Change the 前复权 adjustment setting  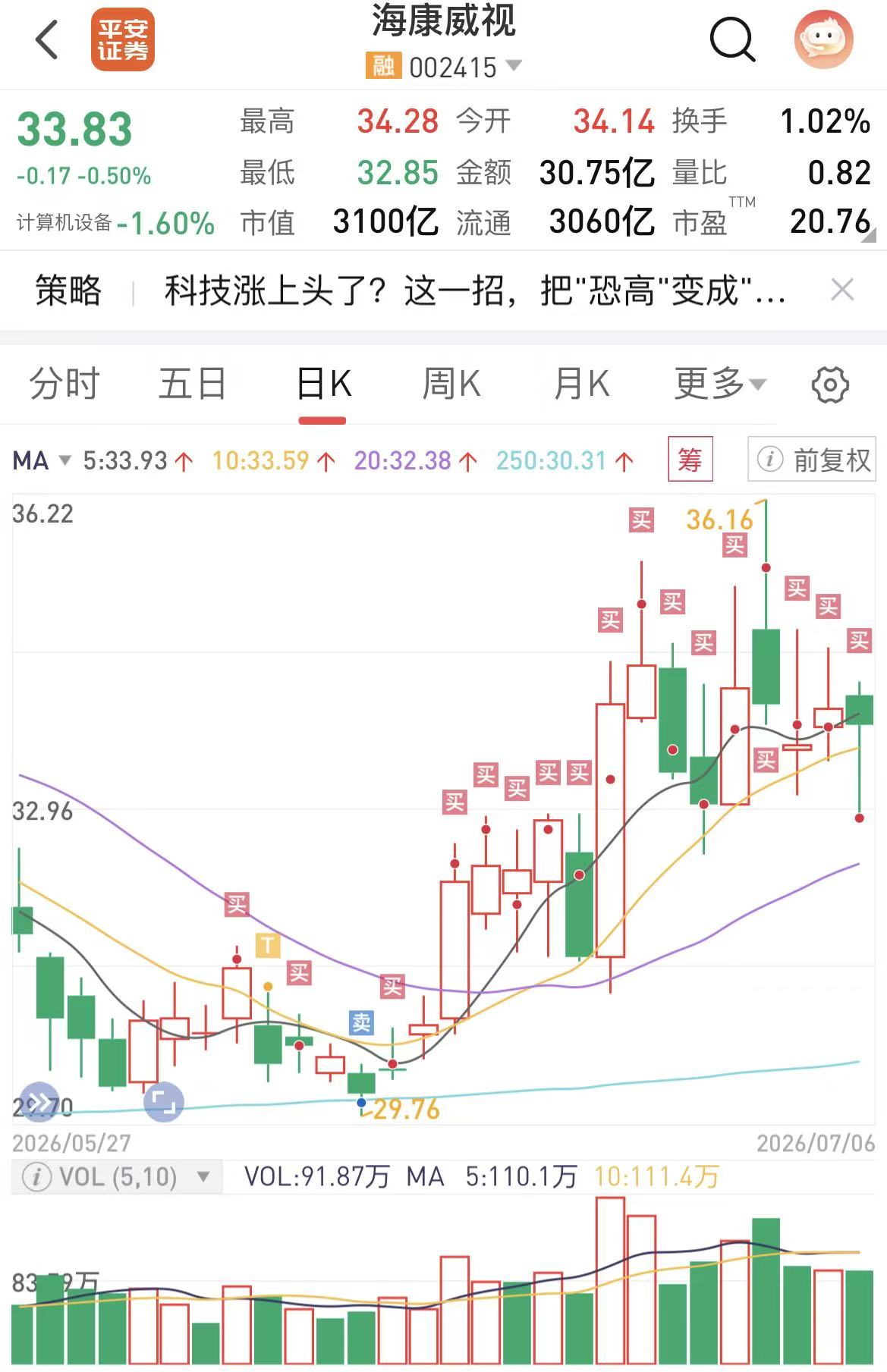812,459
